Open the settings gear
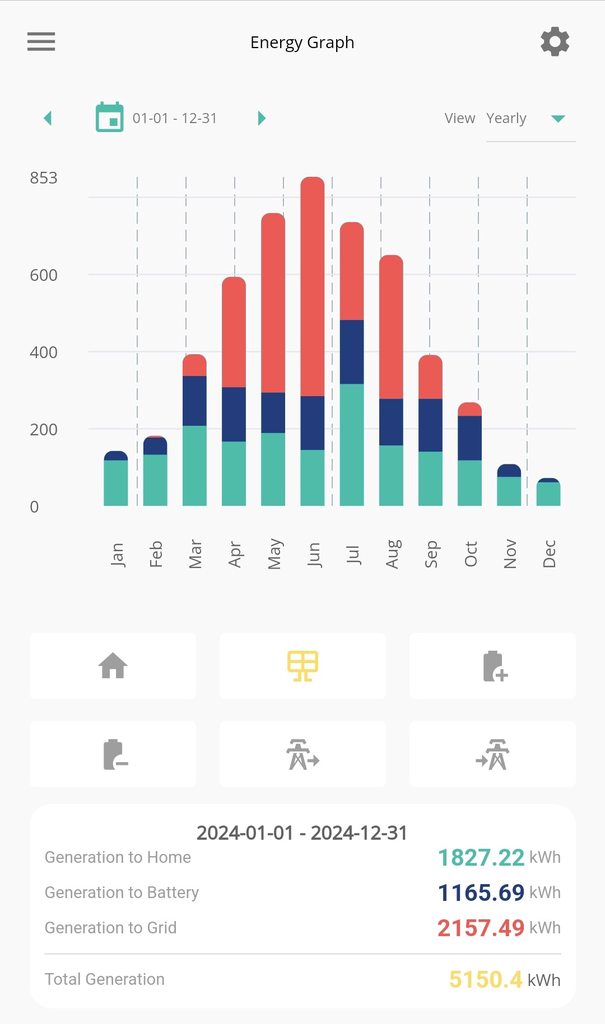 coord(555,42)
